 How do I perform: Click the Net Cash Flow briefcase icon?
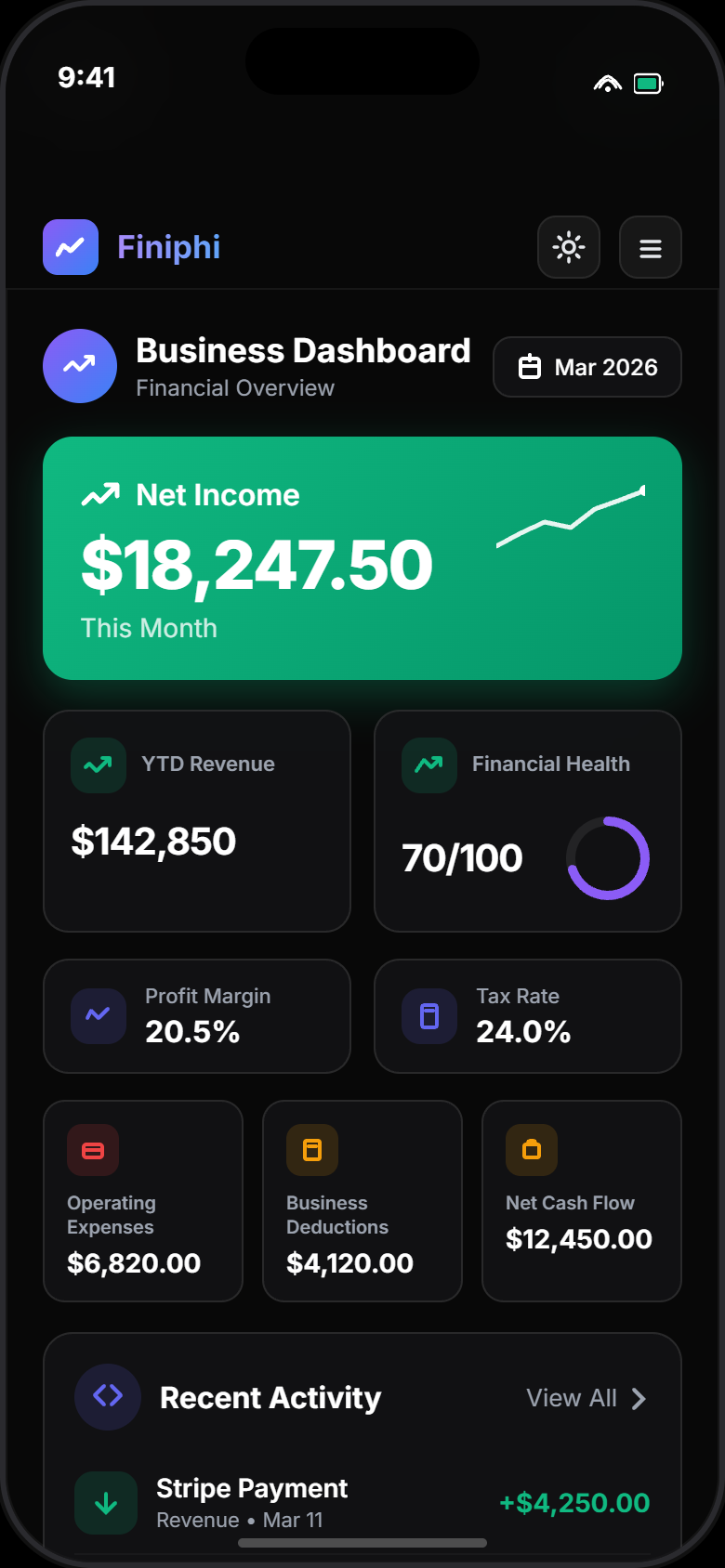(531, 1150)
